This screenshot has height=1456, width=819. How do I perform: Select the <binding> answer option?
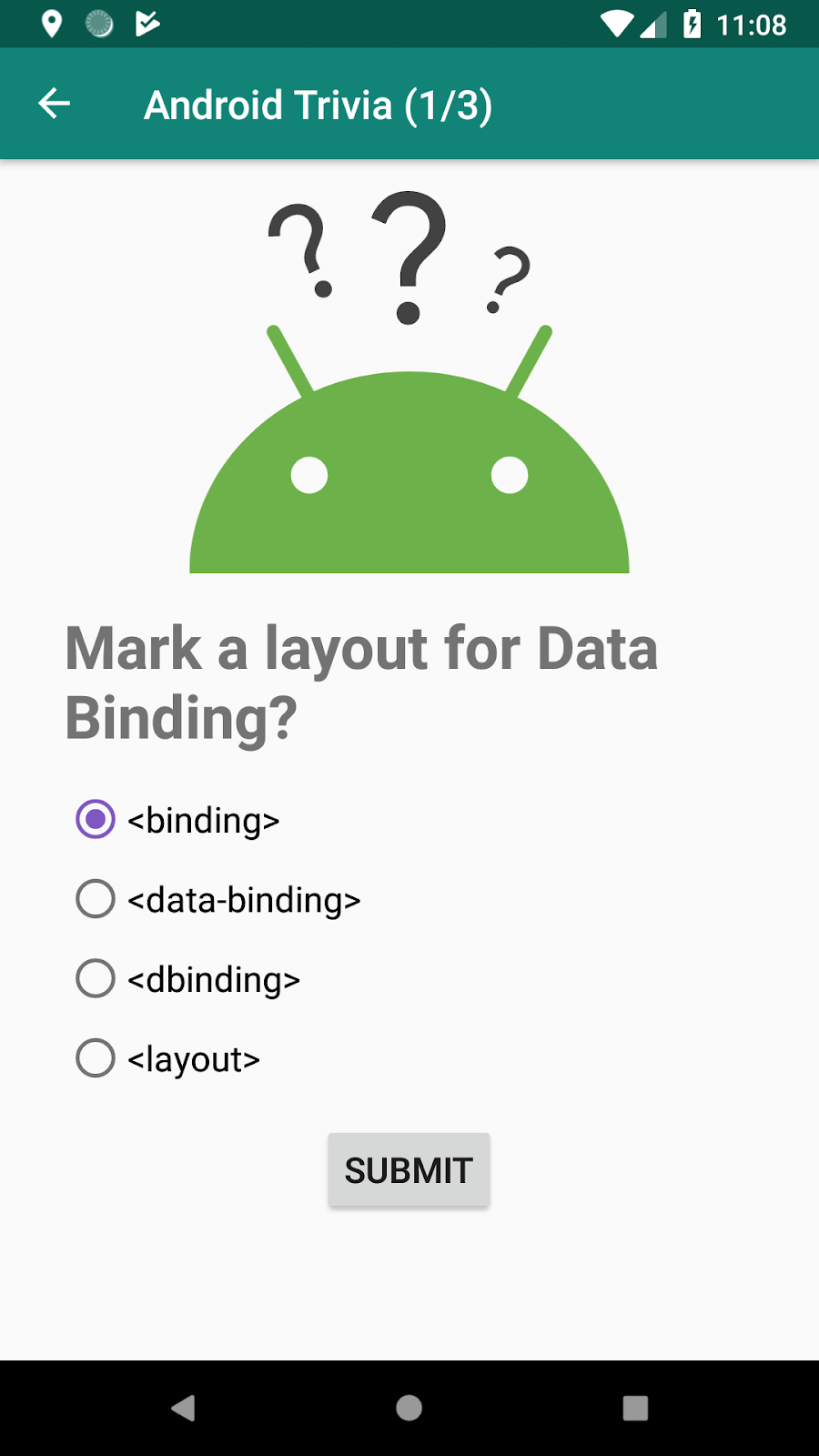pyautogui.click(x=177, y=819)
